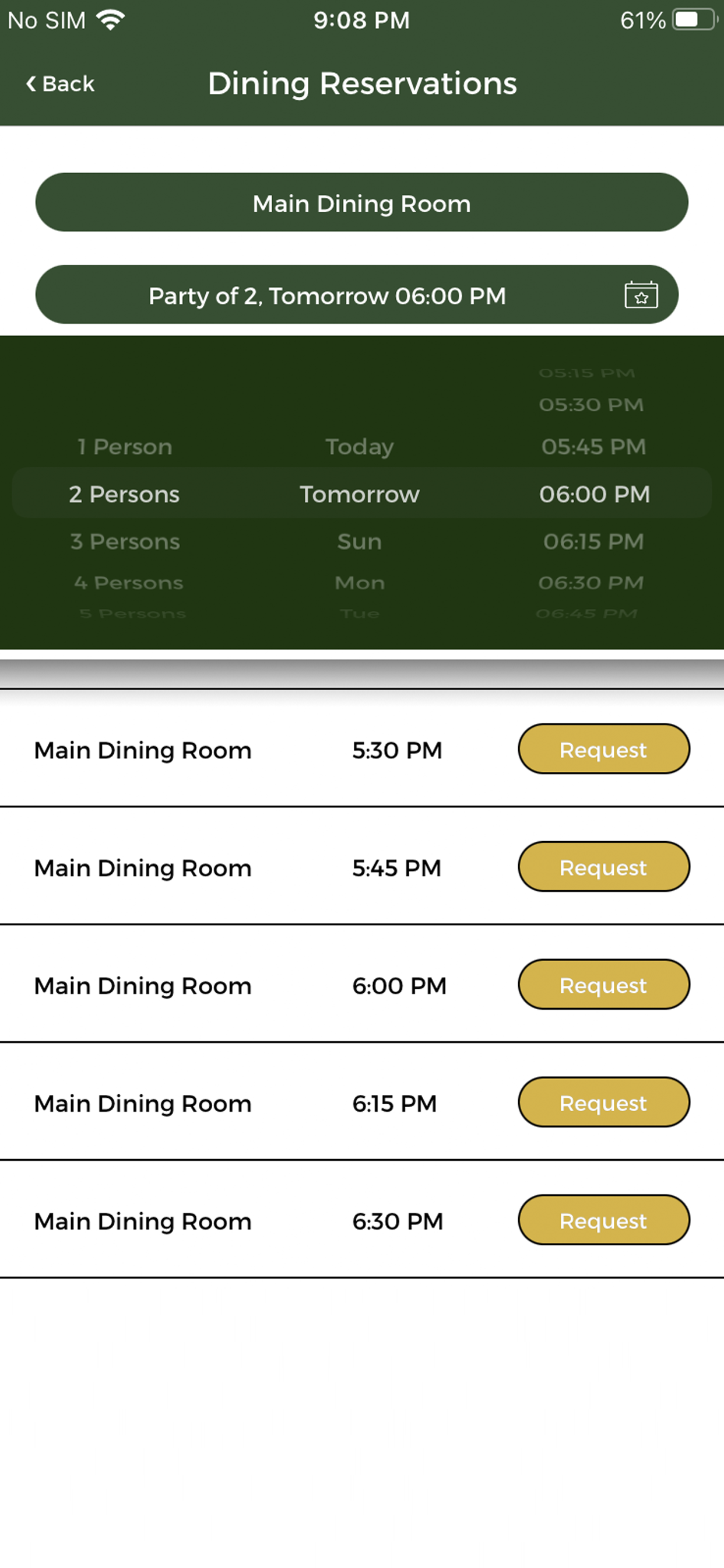Choose 4 Persons in the party picker

pos(128,583)
